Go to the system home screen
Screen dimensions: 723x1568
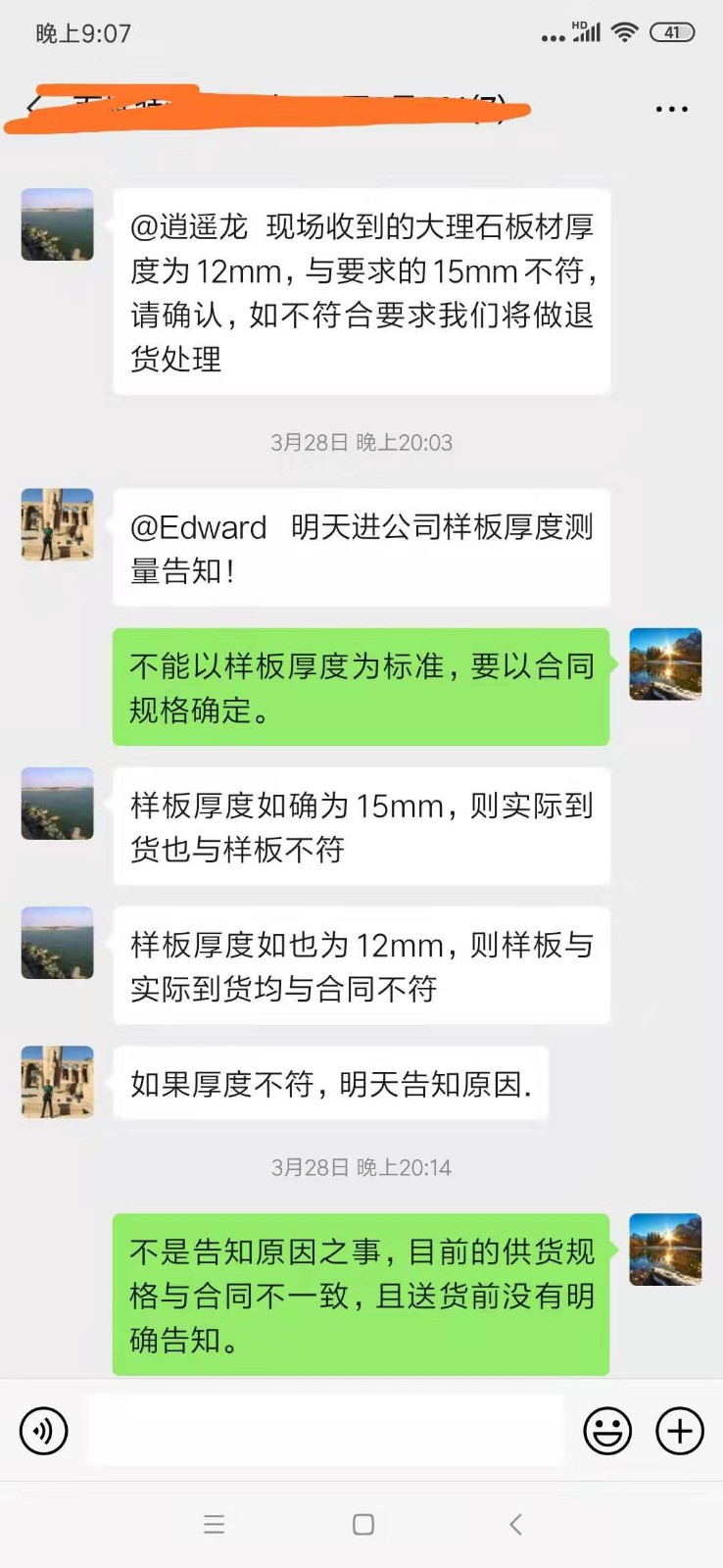click(x=363, y=1524)
